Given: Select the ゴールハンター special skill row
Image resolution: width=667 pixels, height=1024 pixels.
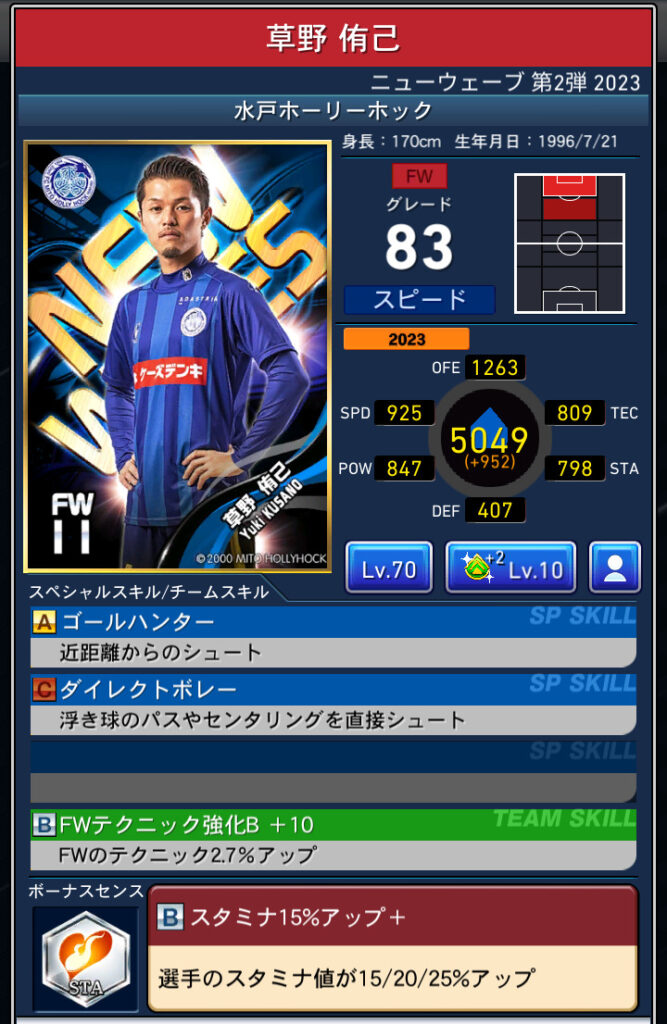Looking at the screenshot, I should pos(332,637).
